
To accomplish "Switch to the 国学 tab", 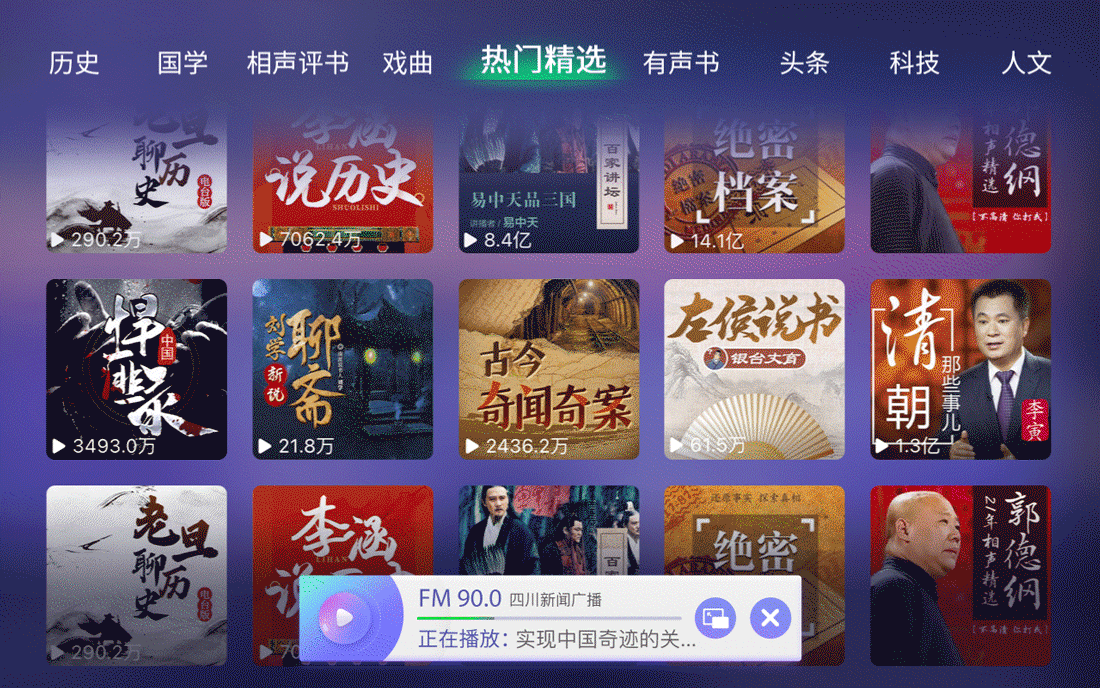I will click(x=182, y=63).
